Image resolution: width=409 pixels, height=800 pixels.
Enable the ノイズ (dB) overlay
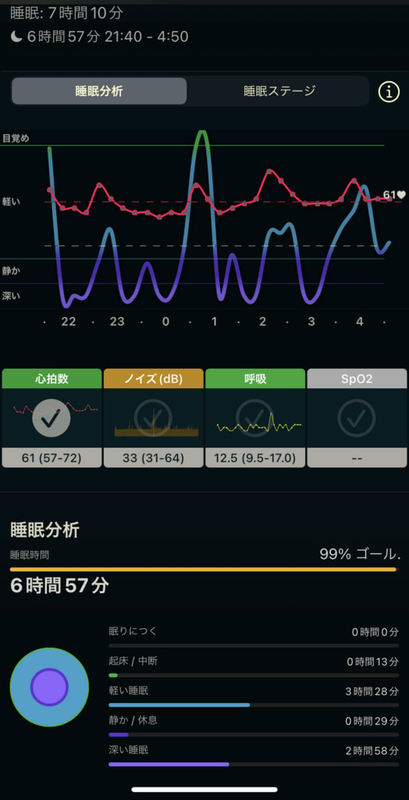(153, 418)
